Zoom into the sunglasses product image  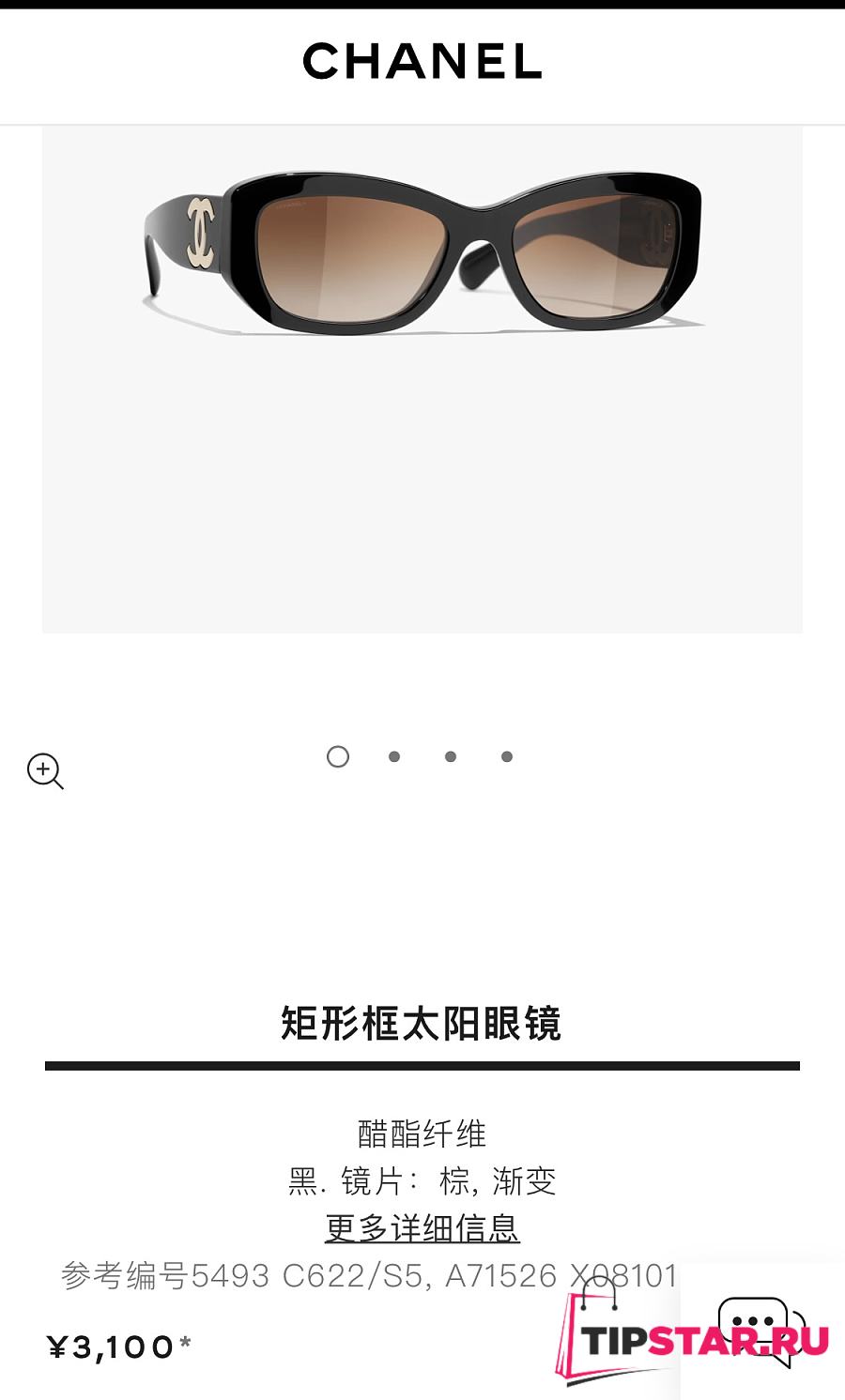tap(45, 770)
